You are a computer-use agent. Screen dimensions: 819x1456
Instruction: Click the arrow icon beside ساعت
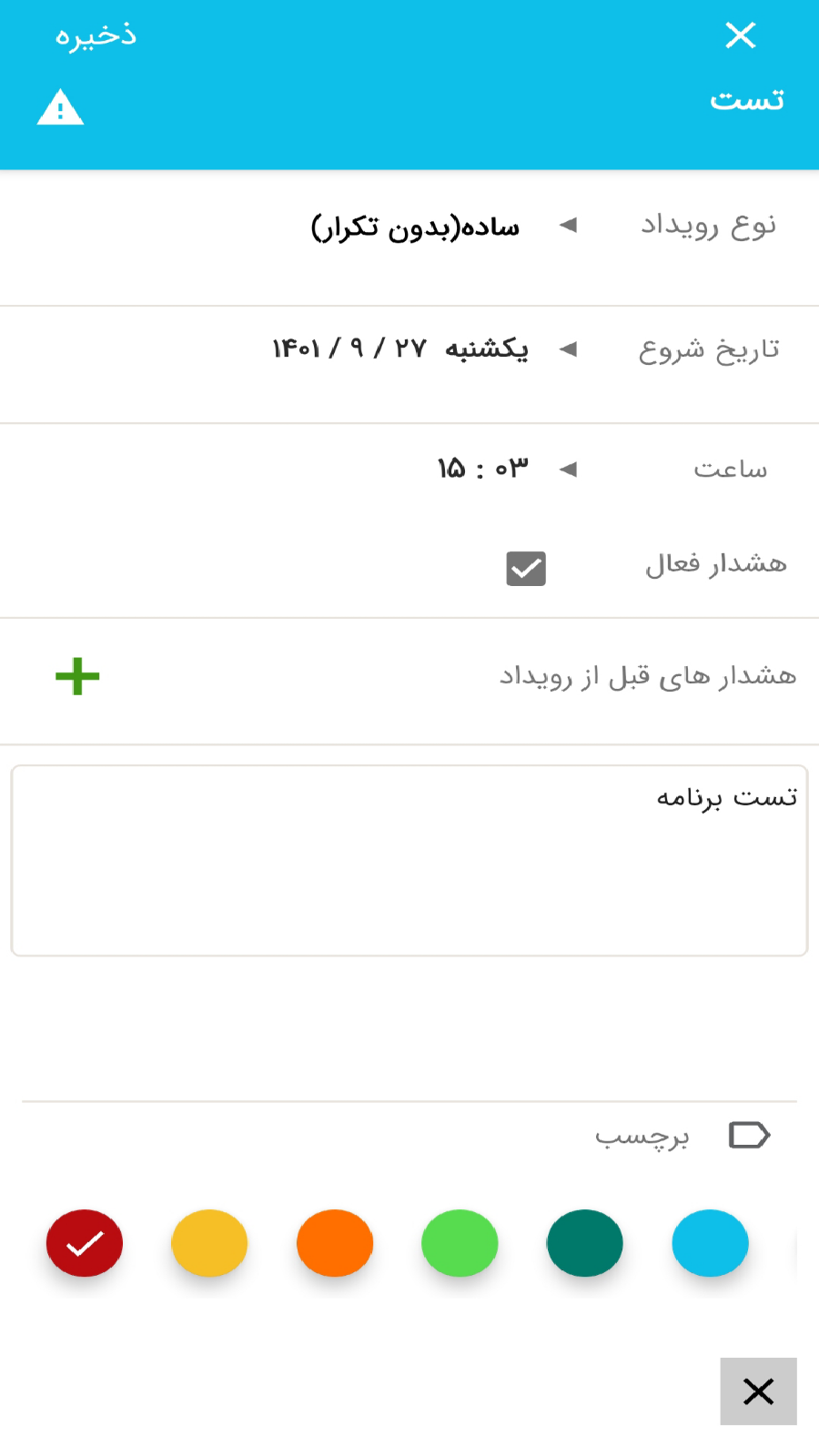click(571, 469)
